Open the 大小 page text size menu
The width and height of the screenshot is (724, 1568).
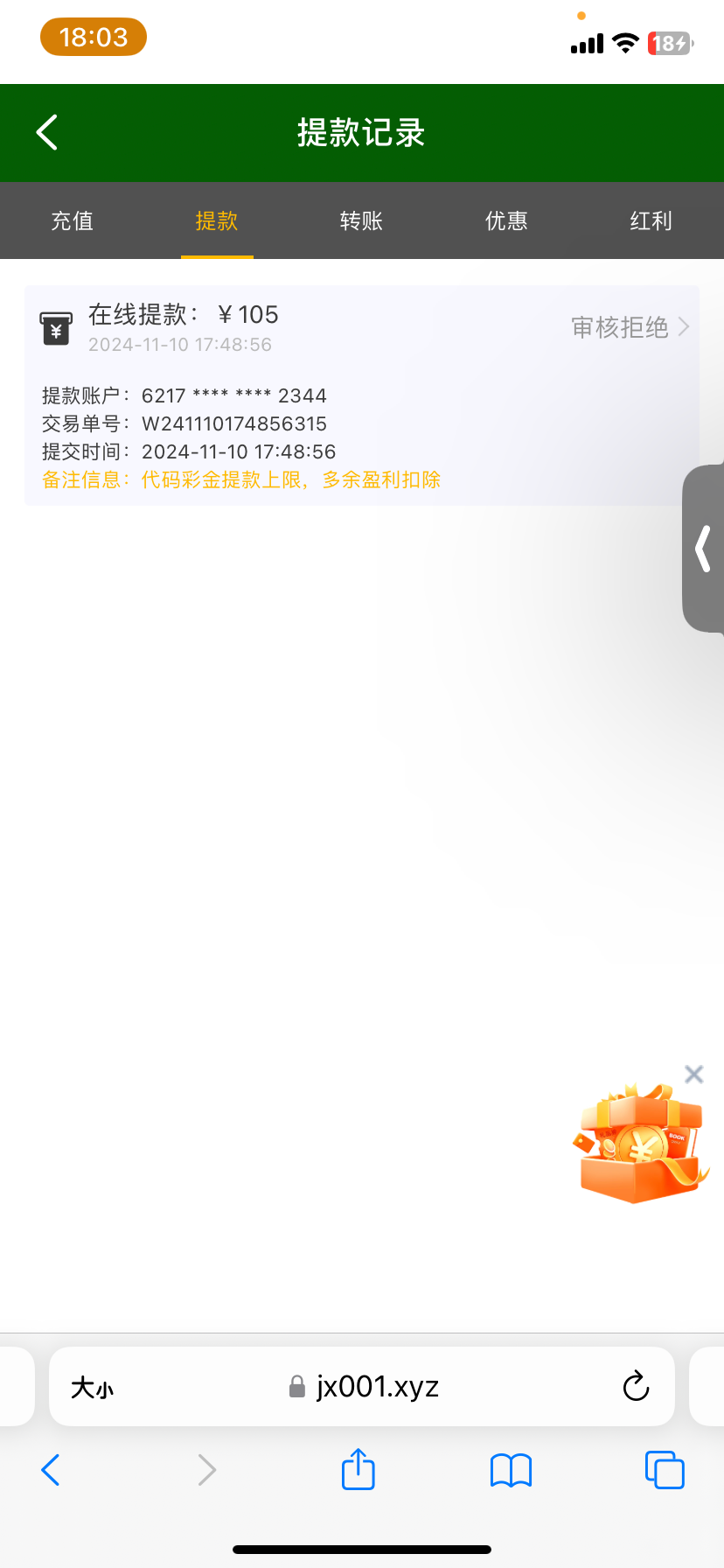pos(92,1387)
